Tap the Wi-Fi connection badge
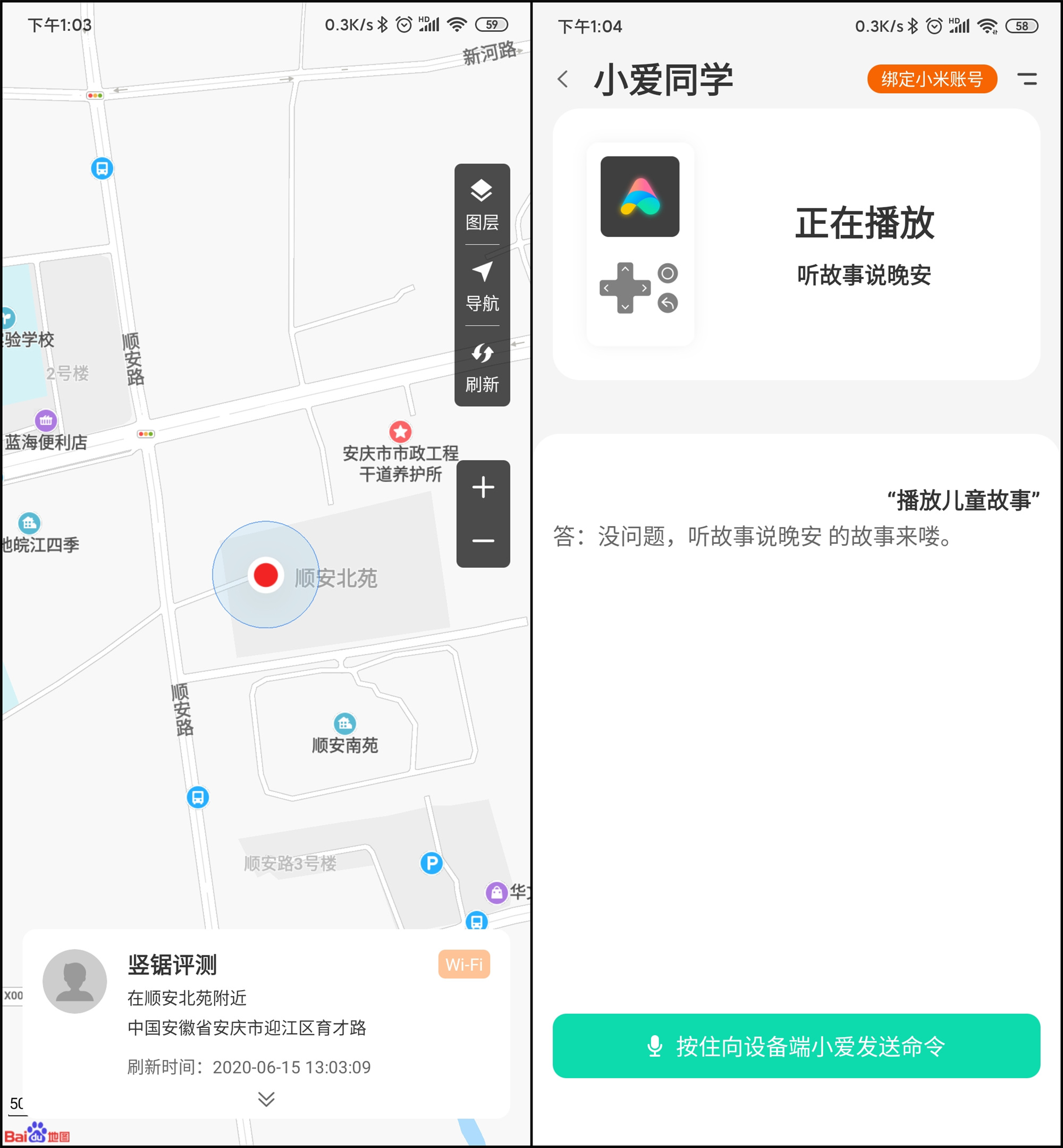The height and width of the screenshot is (1148, 1063). 463,965
